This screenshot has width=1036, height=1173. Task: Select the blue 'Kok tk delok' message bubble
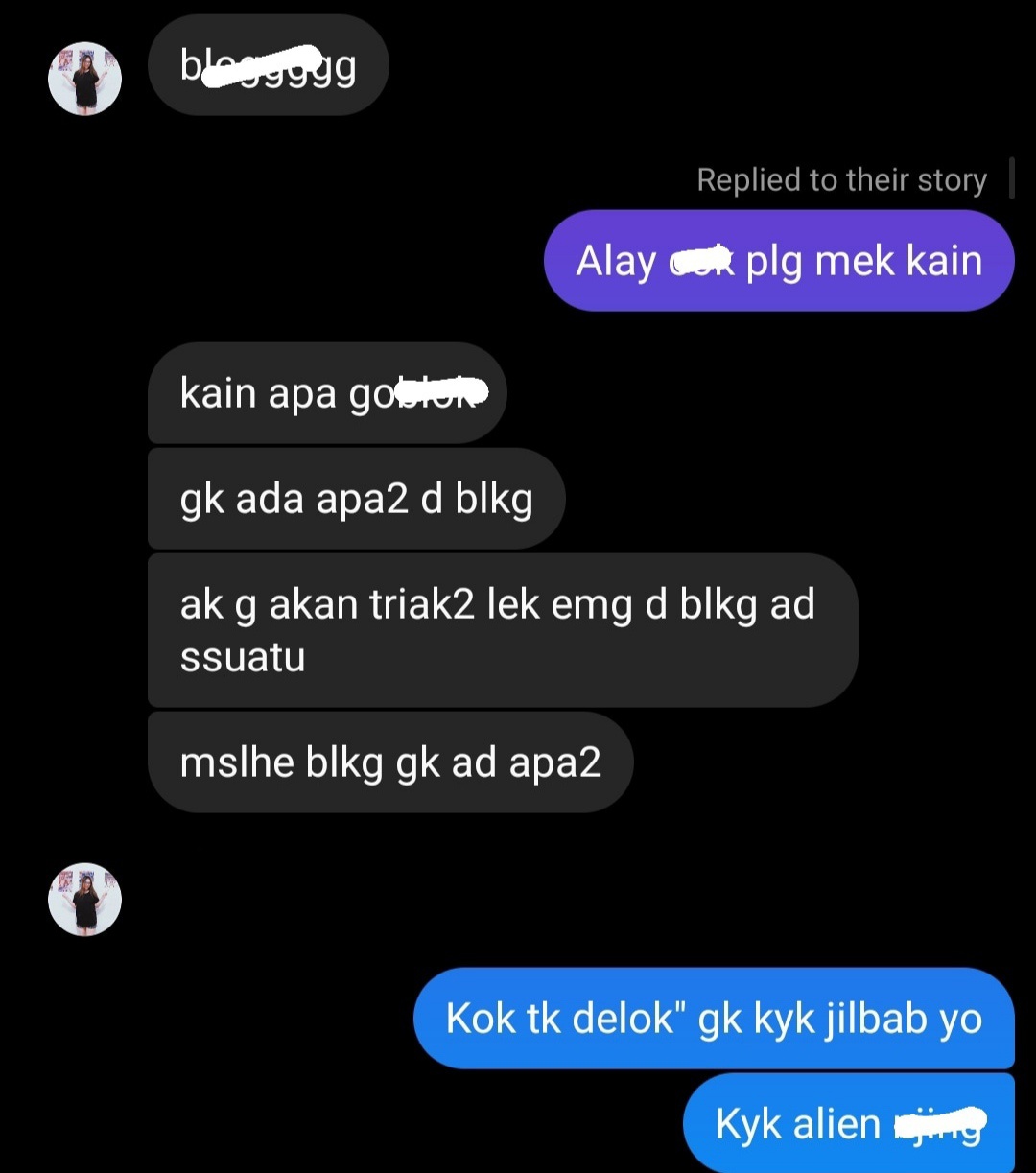[714, 1019]
